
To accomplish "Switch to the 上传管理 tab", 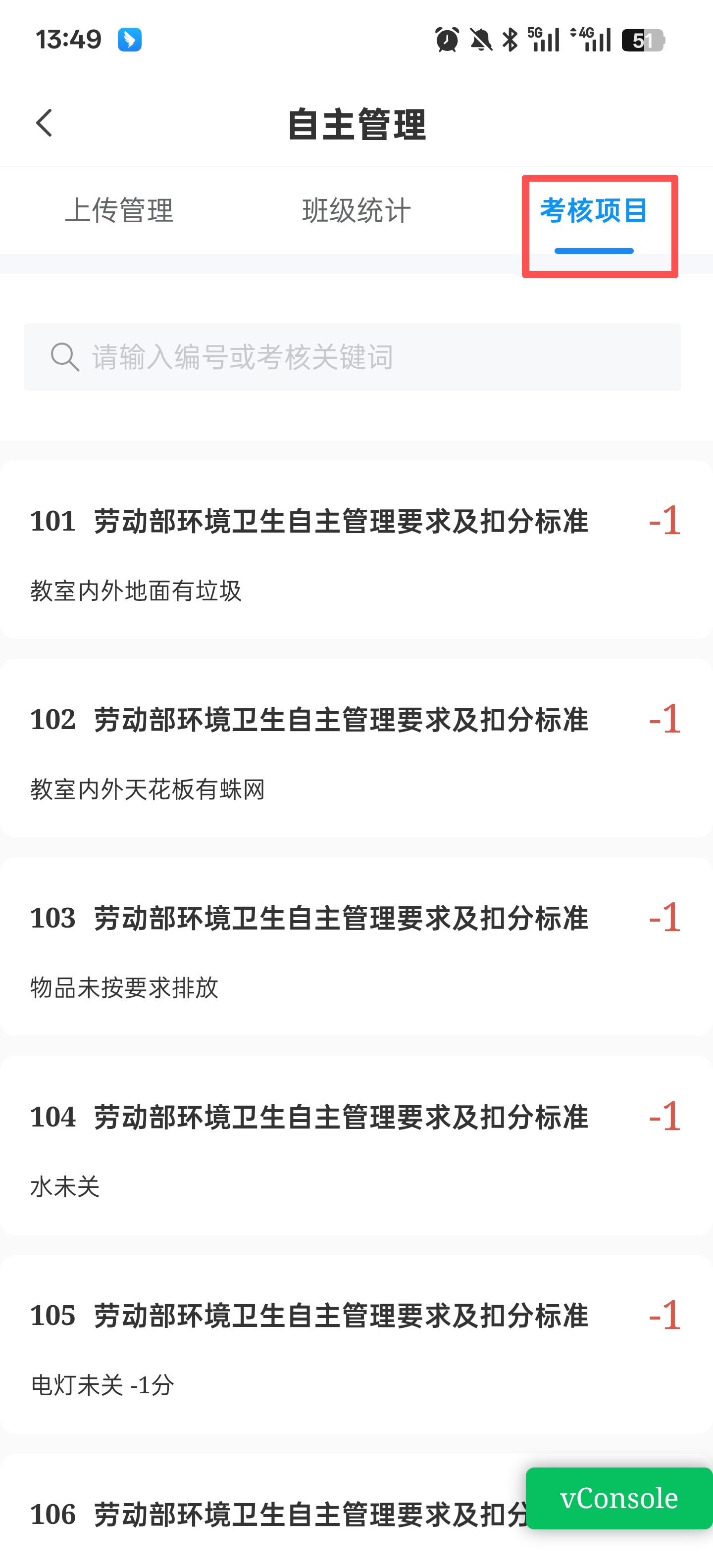I will click(x=119, y=211).
